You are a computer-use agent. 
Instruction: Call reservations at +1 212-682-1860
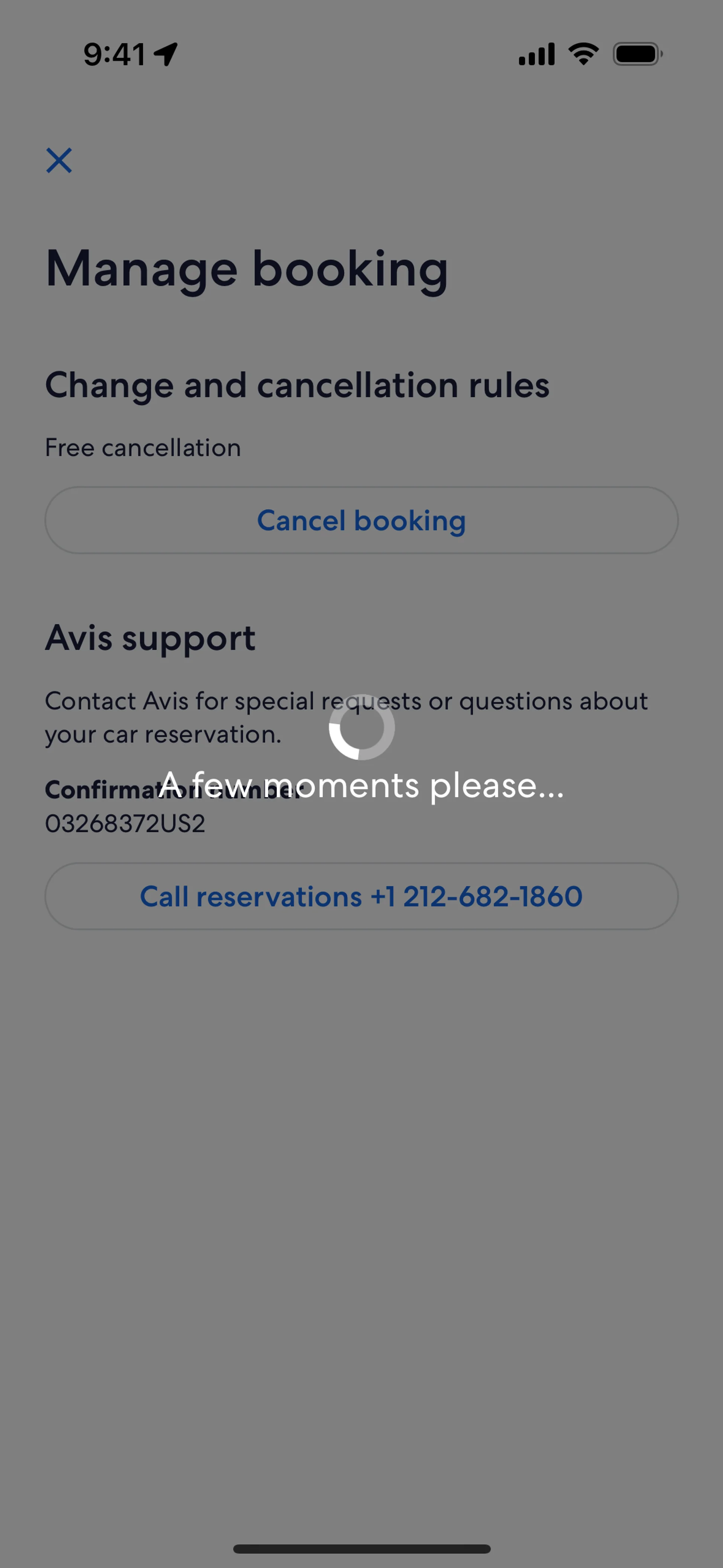point(361,896)
